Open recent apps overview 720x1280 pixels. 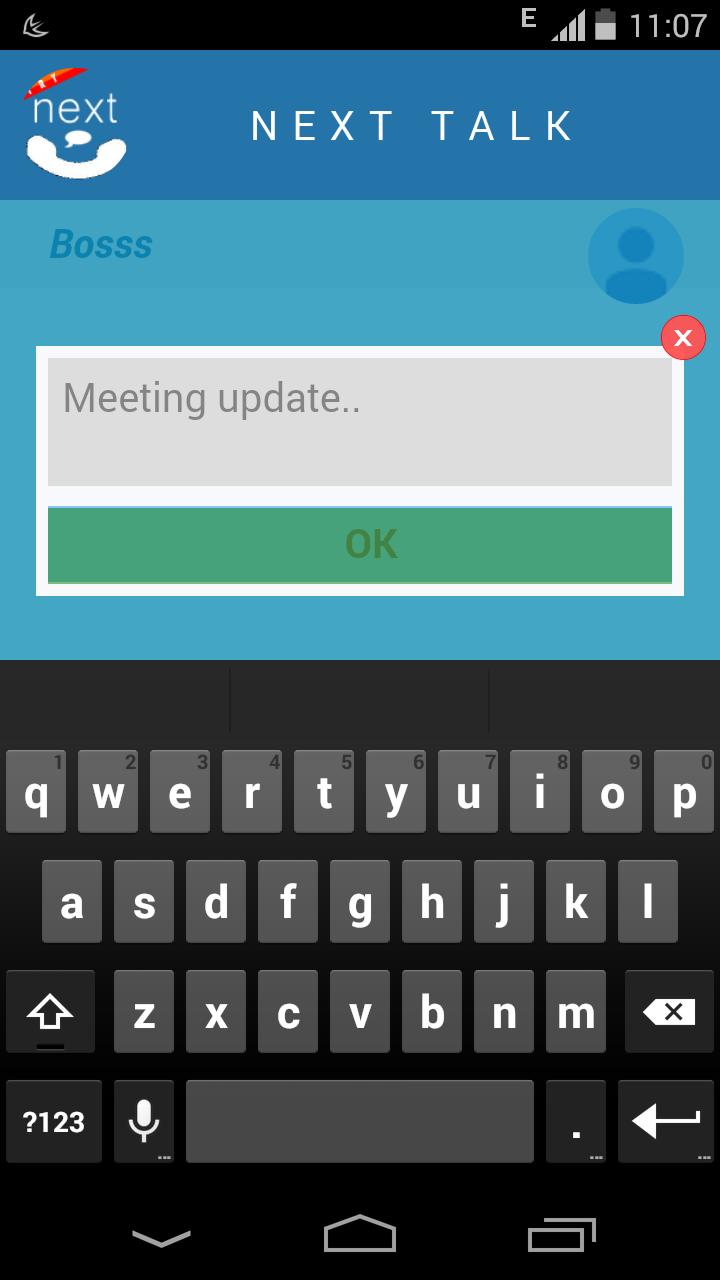pos(562,1235)
